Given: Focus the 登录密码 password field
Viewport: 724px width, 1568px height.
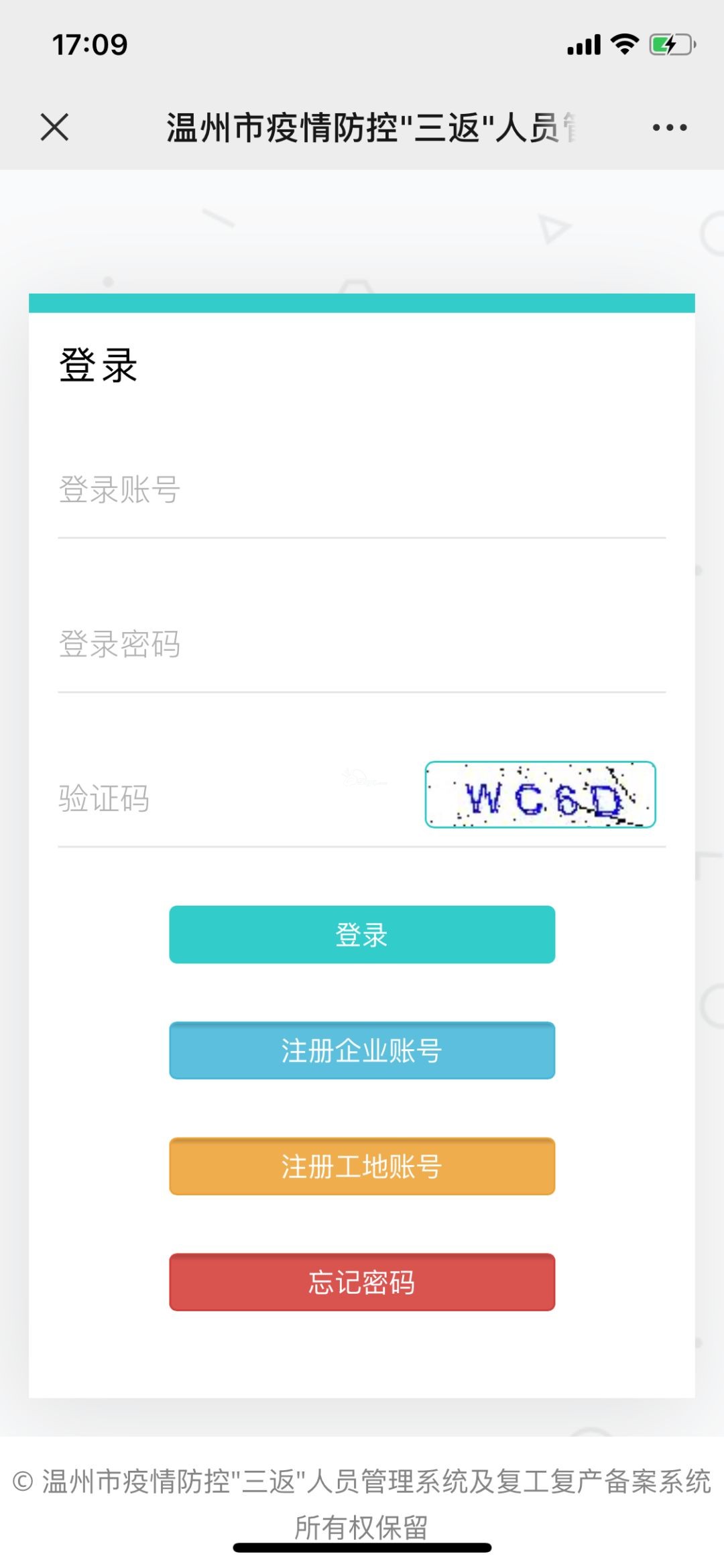Looking at the screenshot, I should pos(362,644).
